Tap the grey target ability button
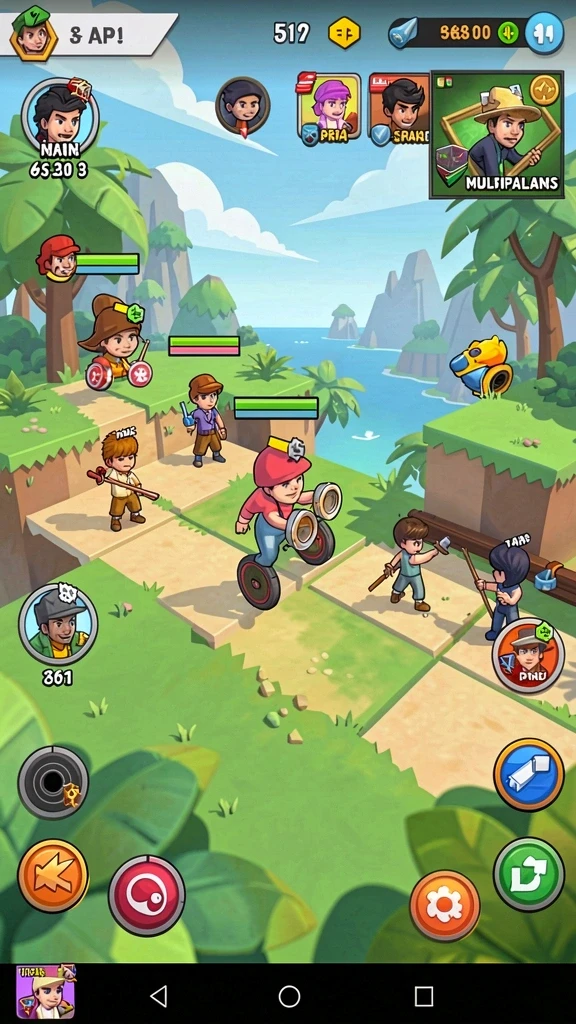Viewport: 576px width, 1024px height. 53,782
